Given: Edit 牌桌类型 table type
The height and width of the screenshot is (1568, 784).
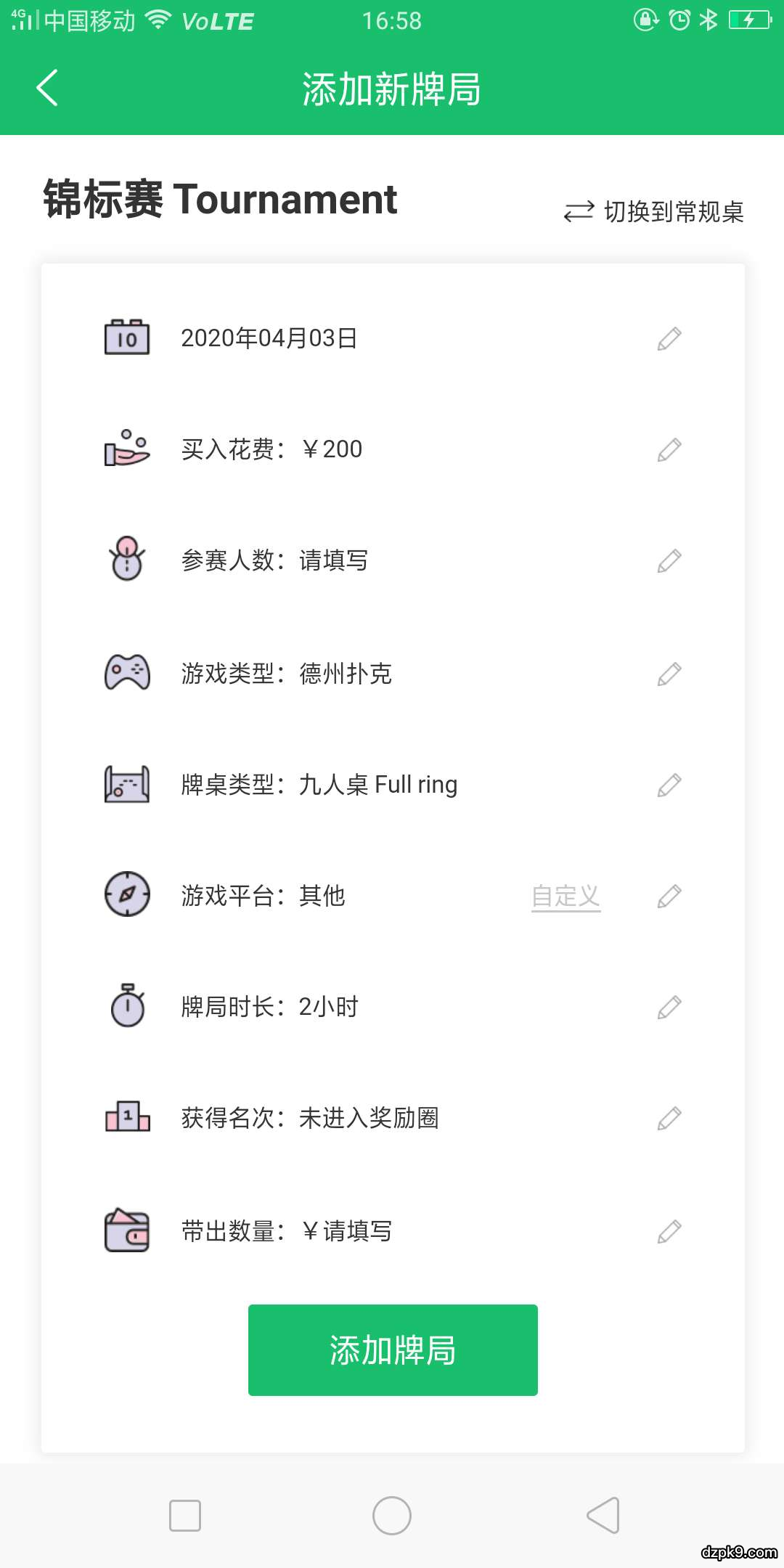Looking at the screenshot, I should click(669, 785).
